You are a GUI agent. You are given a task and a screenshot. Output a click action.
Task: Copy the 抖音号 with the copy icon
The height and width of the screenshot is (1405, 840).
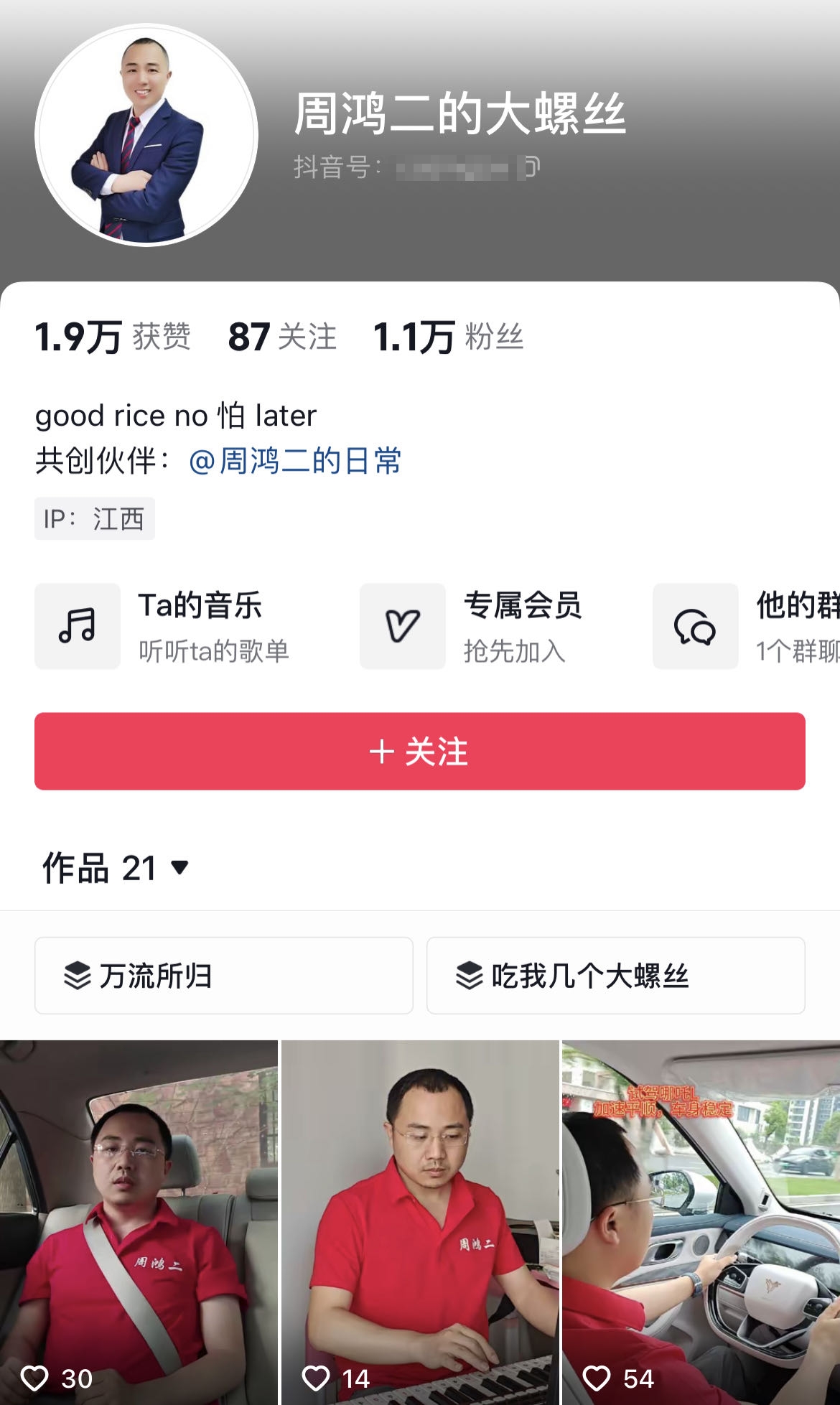point(531,167)
